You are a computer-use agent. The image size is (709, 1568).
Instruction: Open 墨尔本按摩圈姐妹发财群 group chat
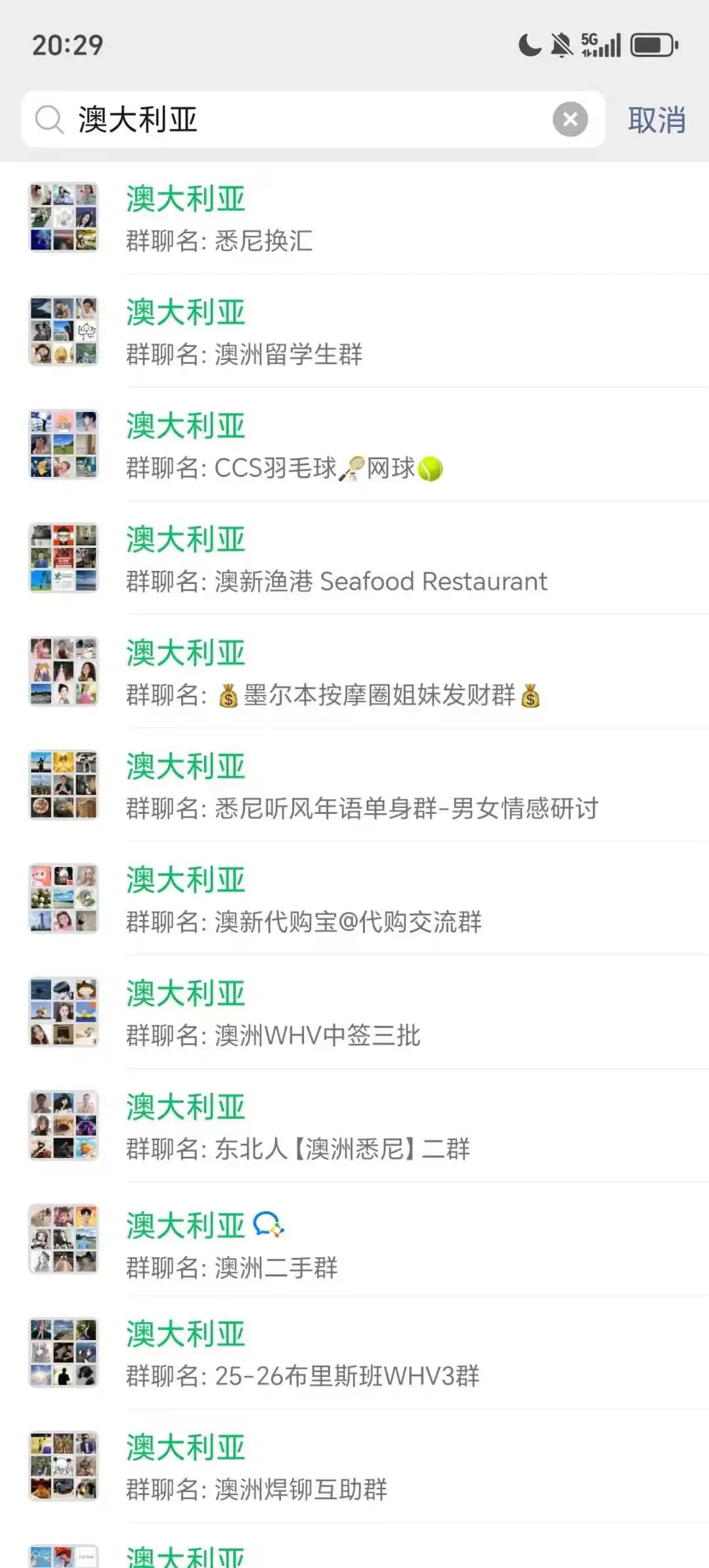click(354, 673)
